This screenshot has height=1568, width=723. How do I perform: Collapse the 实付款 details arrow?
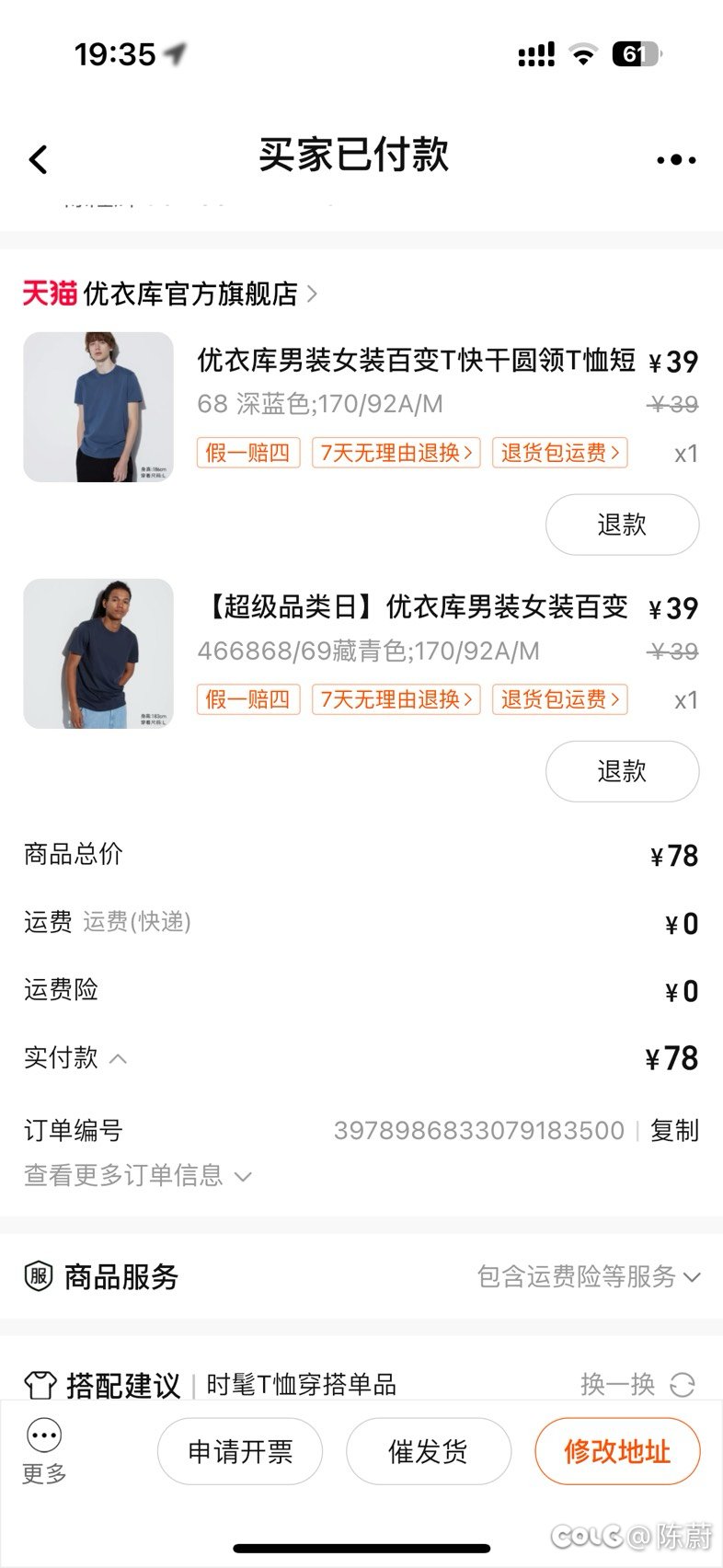tap(118, 1058)
